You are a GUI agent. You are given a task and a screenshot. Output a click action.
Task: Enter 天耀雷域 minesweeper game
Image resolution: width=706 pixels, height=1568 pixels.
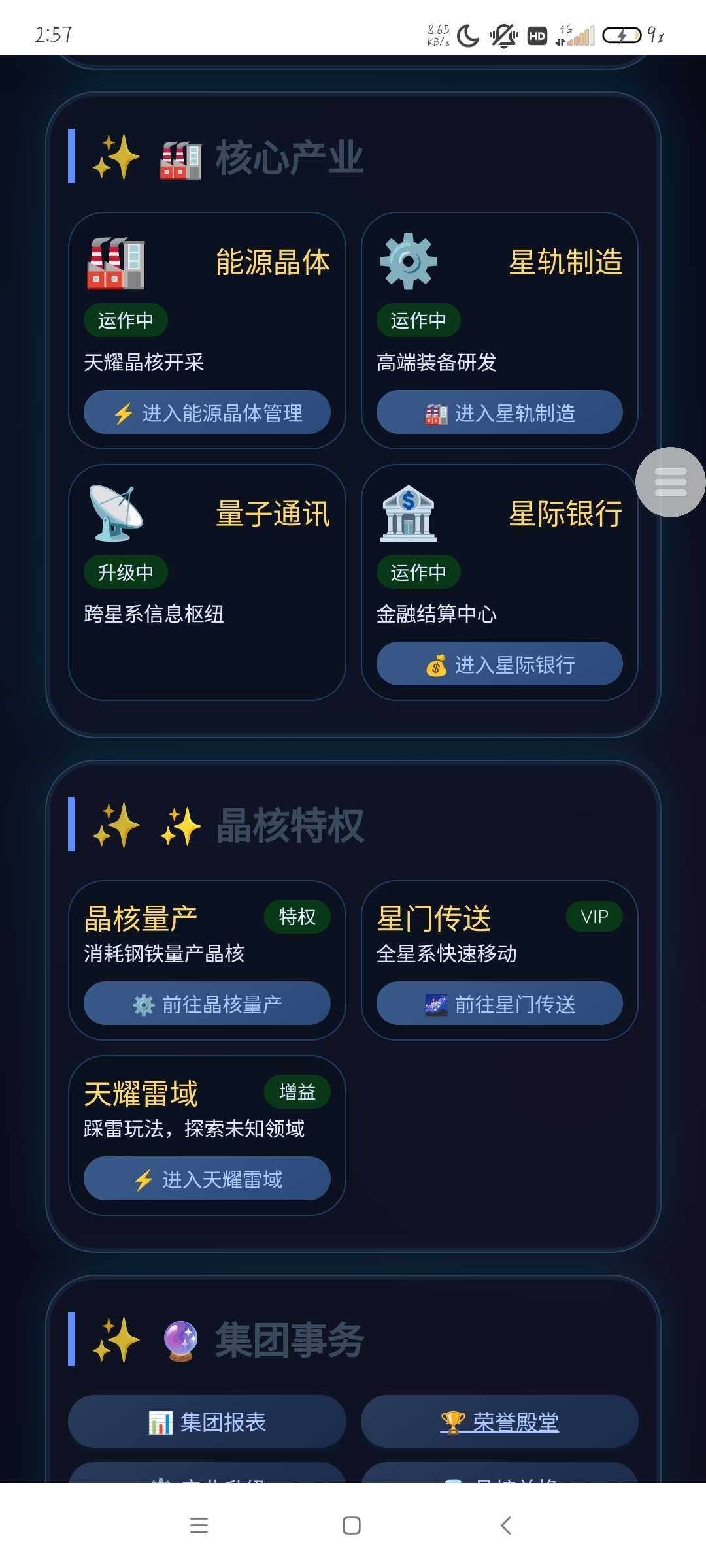[207, 1179]
